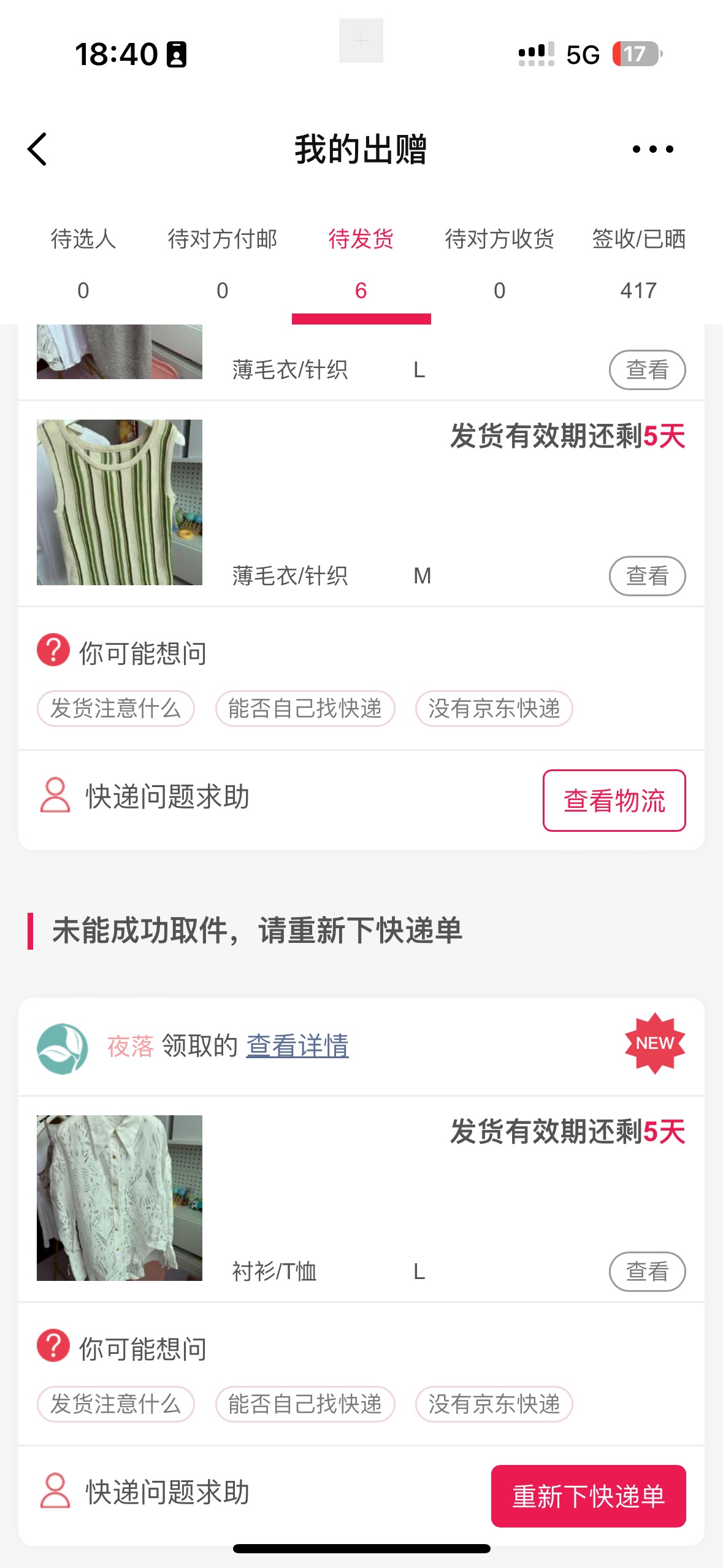This screenshot has height=1568, width=723.
Task: Open the 签收/已晒 tab
Action: click(x=638, y=264)
